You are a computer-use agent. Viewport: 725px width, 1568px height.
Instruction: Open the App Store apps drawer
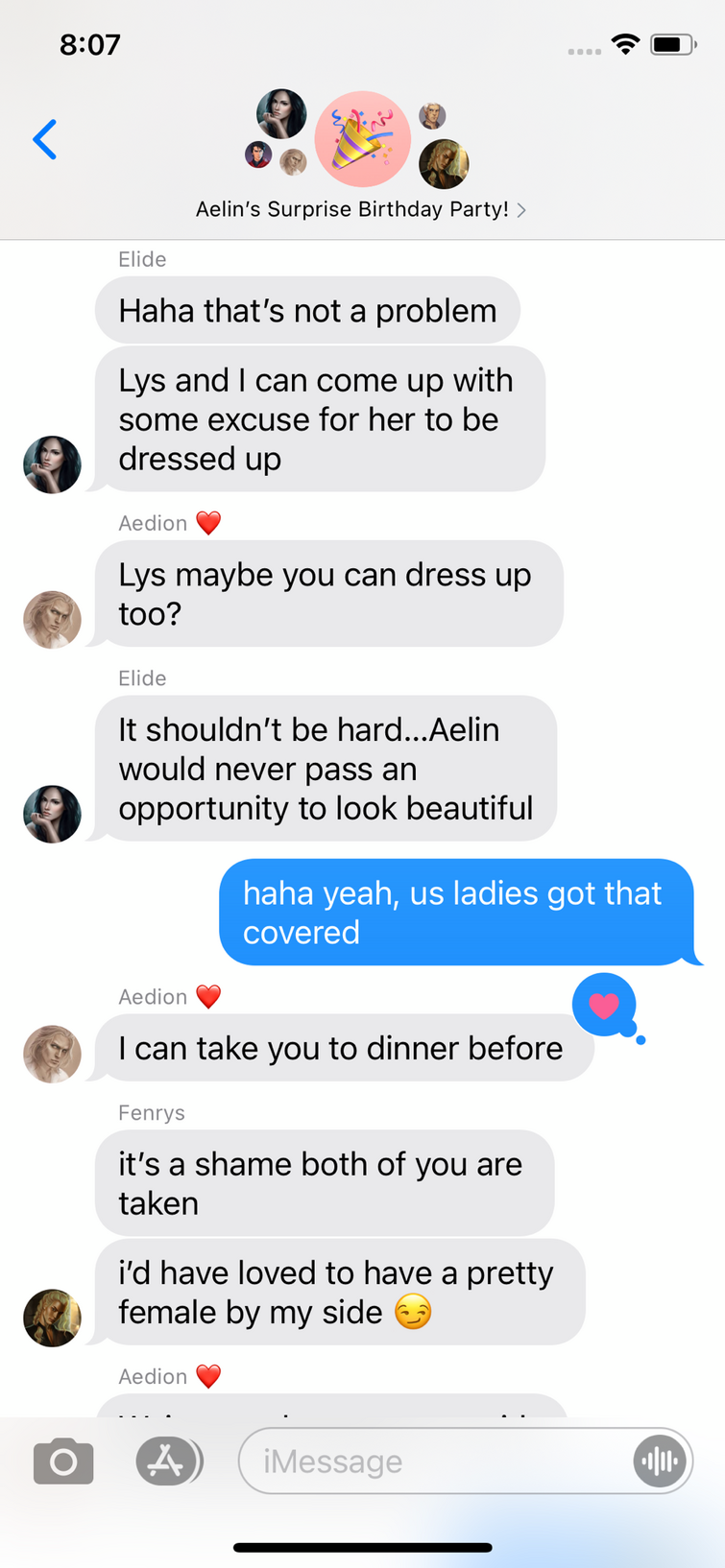[x=167, y=1461]
